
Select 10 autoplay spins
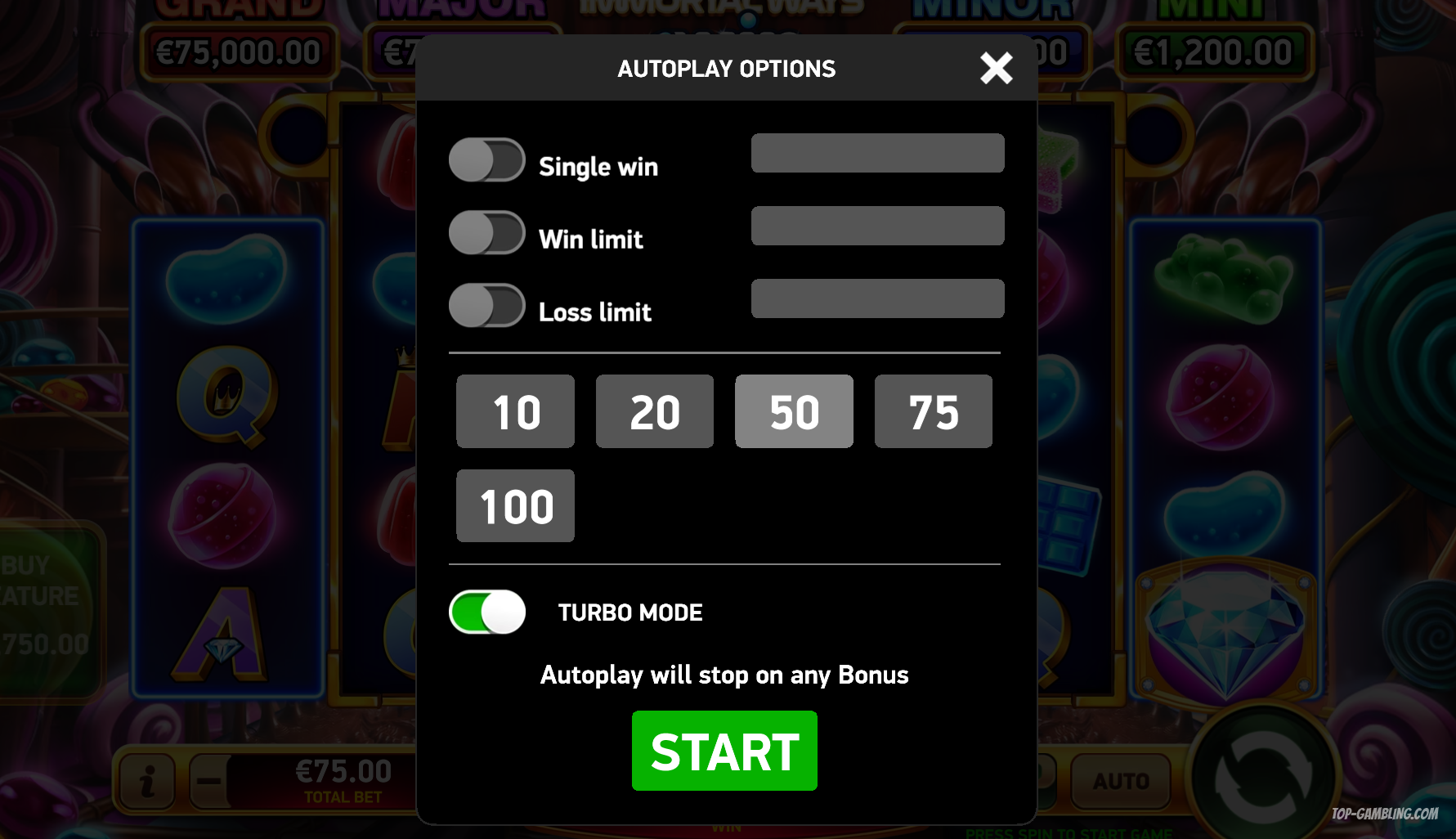[x=515, y=411]
